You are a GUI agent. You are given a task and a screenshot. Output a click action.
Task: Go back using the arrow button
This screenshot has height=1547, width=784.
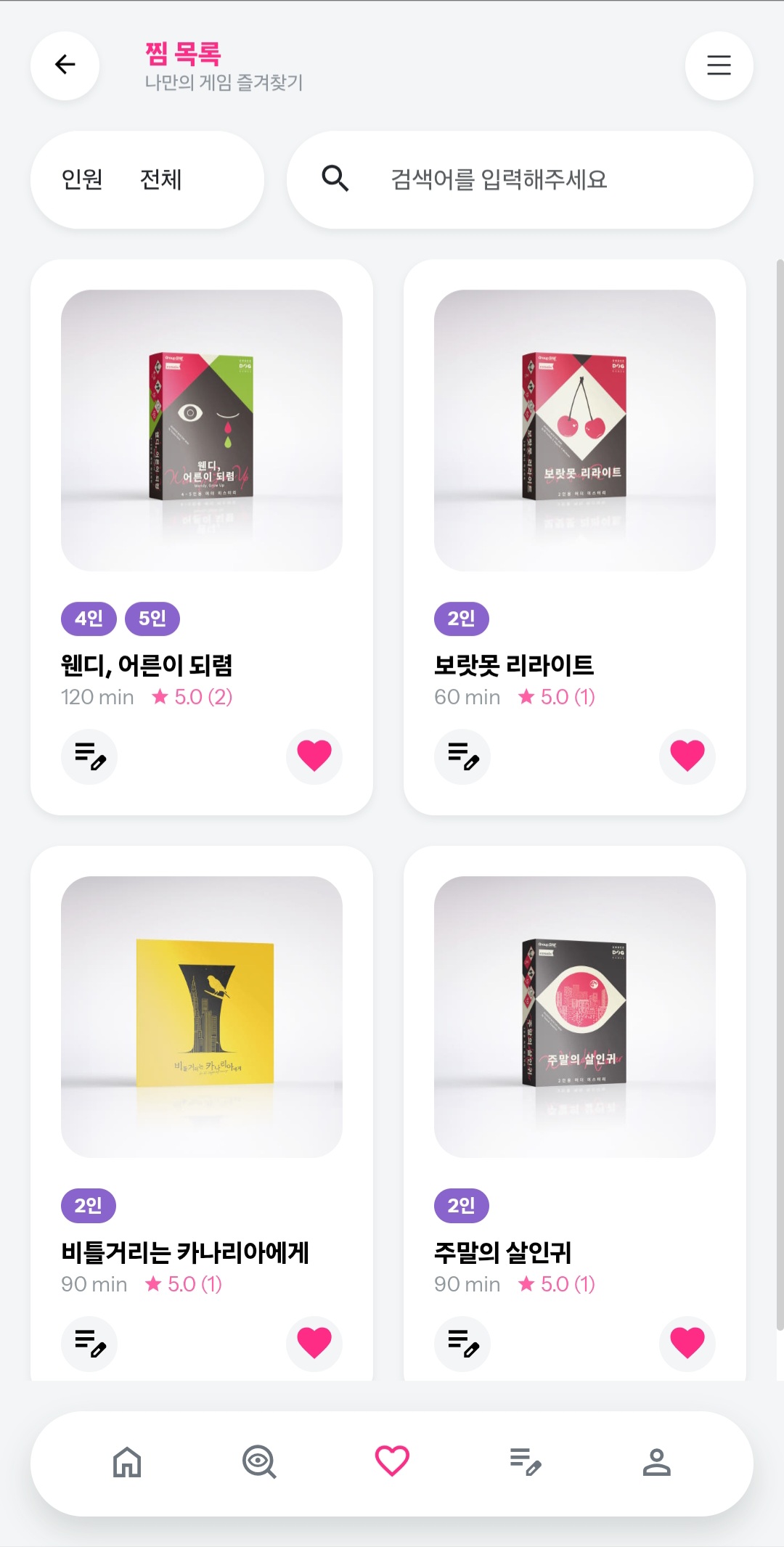point(65,65)
